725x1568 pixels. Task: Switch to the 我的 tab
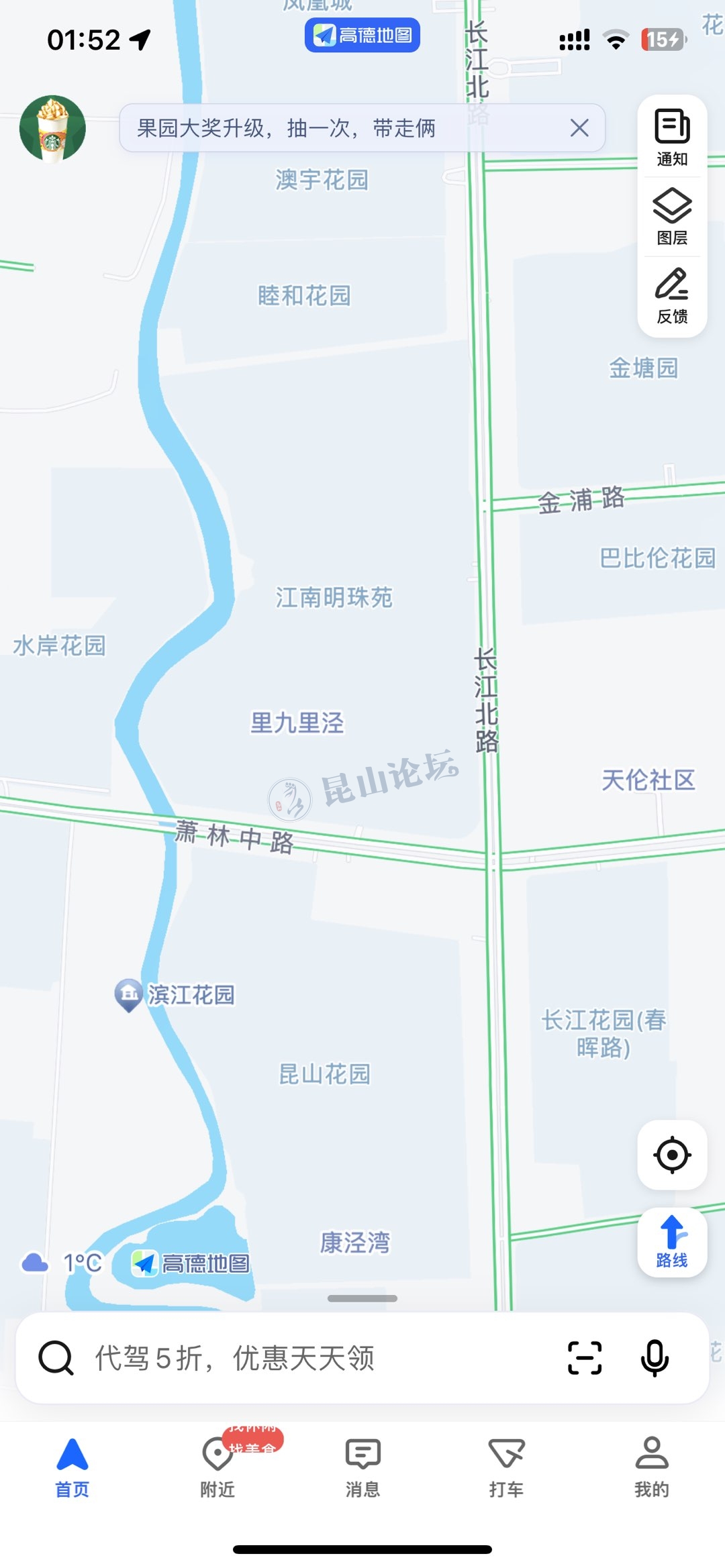652,1467
